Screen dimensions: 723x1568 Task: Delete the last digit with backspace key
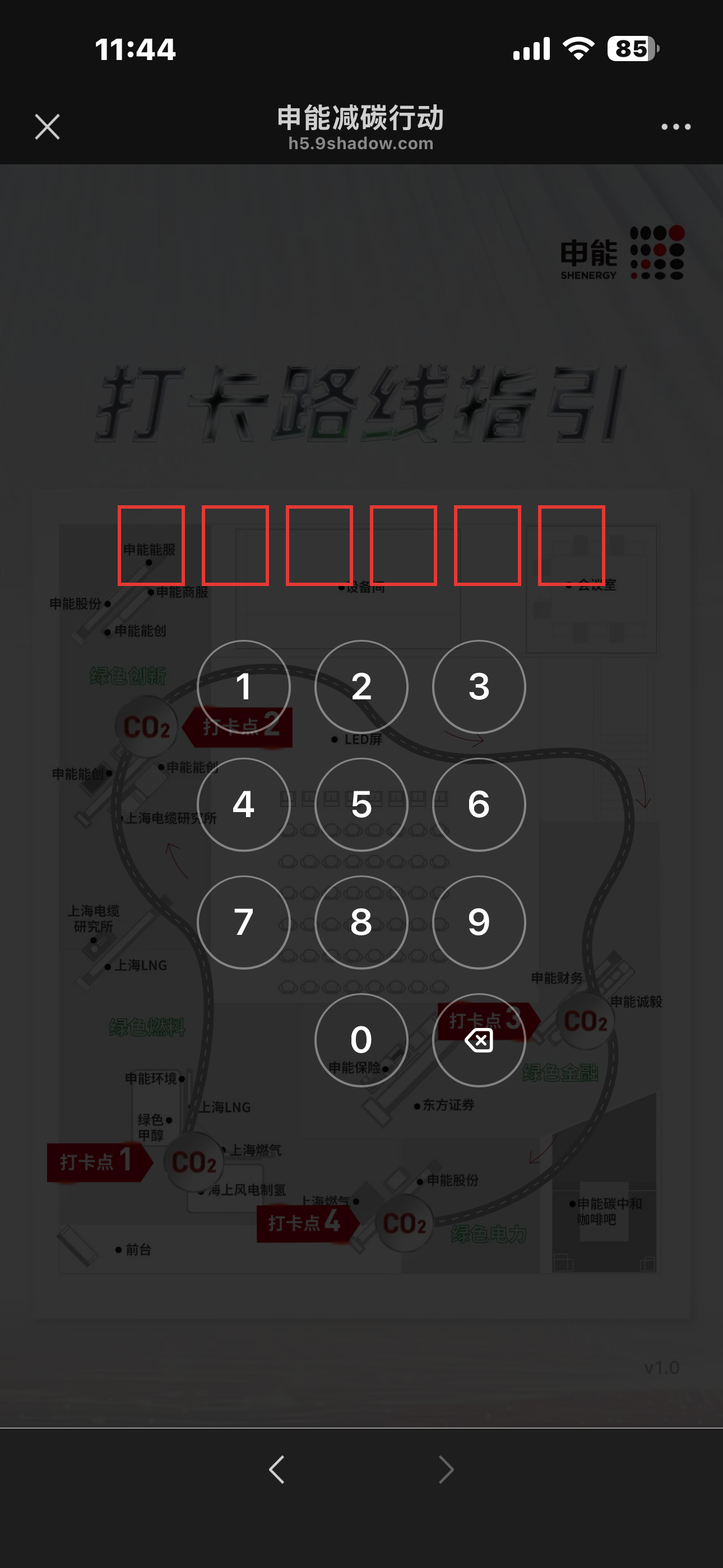(x=479, y=1040)
